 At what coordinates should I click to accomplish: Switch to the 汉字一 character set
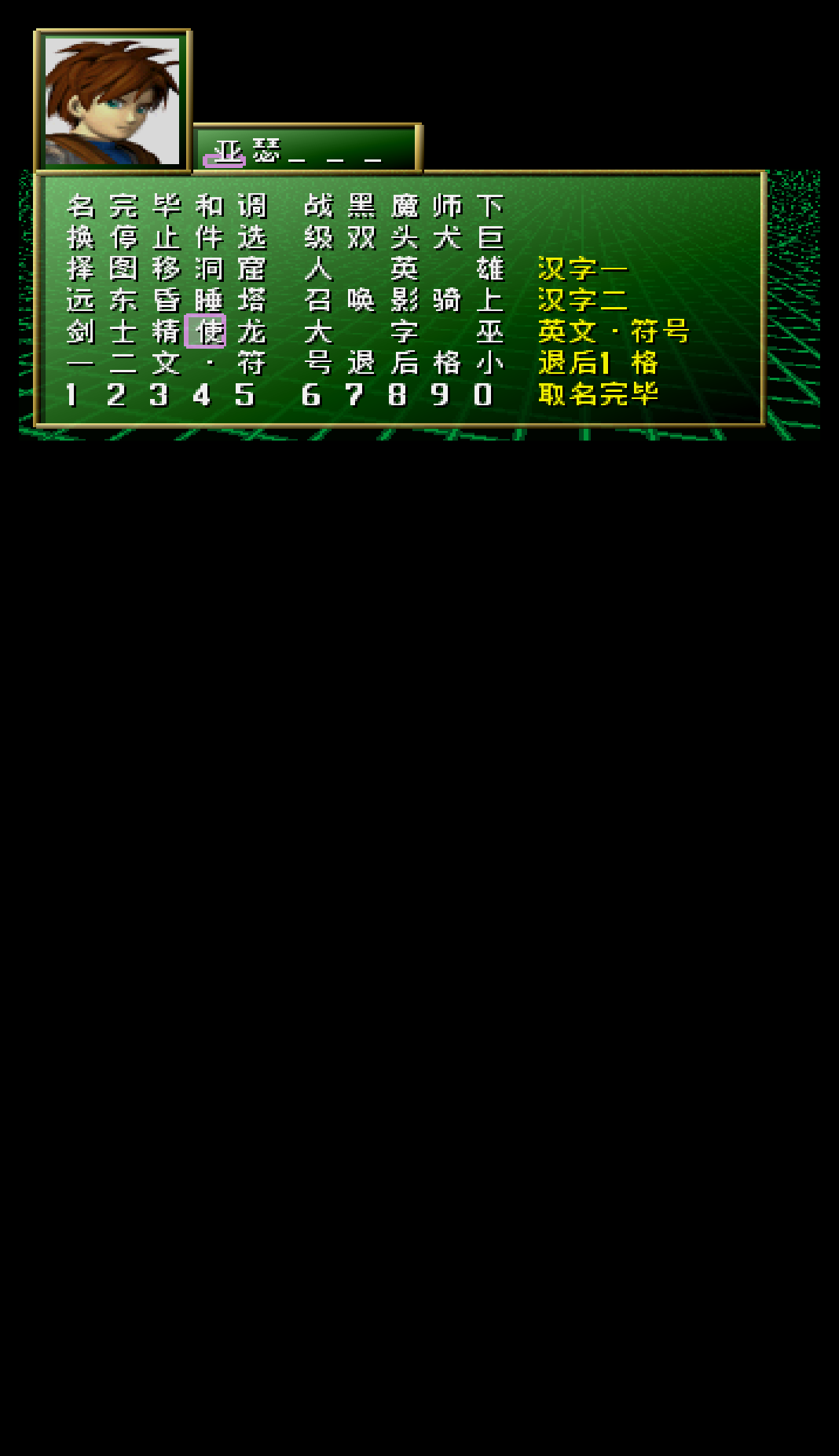(x=583, y=269)
